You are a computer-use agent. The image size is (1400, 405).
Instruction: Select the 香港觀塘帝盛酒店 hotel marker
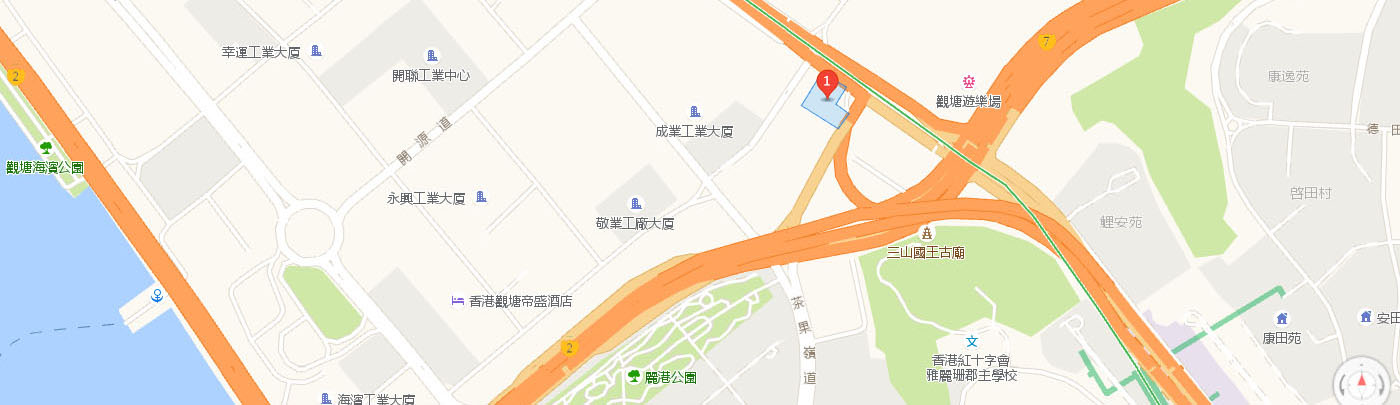pyautogui.click(x=457, y=301)
